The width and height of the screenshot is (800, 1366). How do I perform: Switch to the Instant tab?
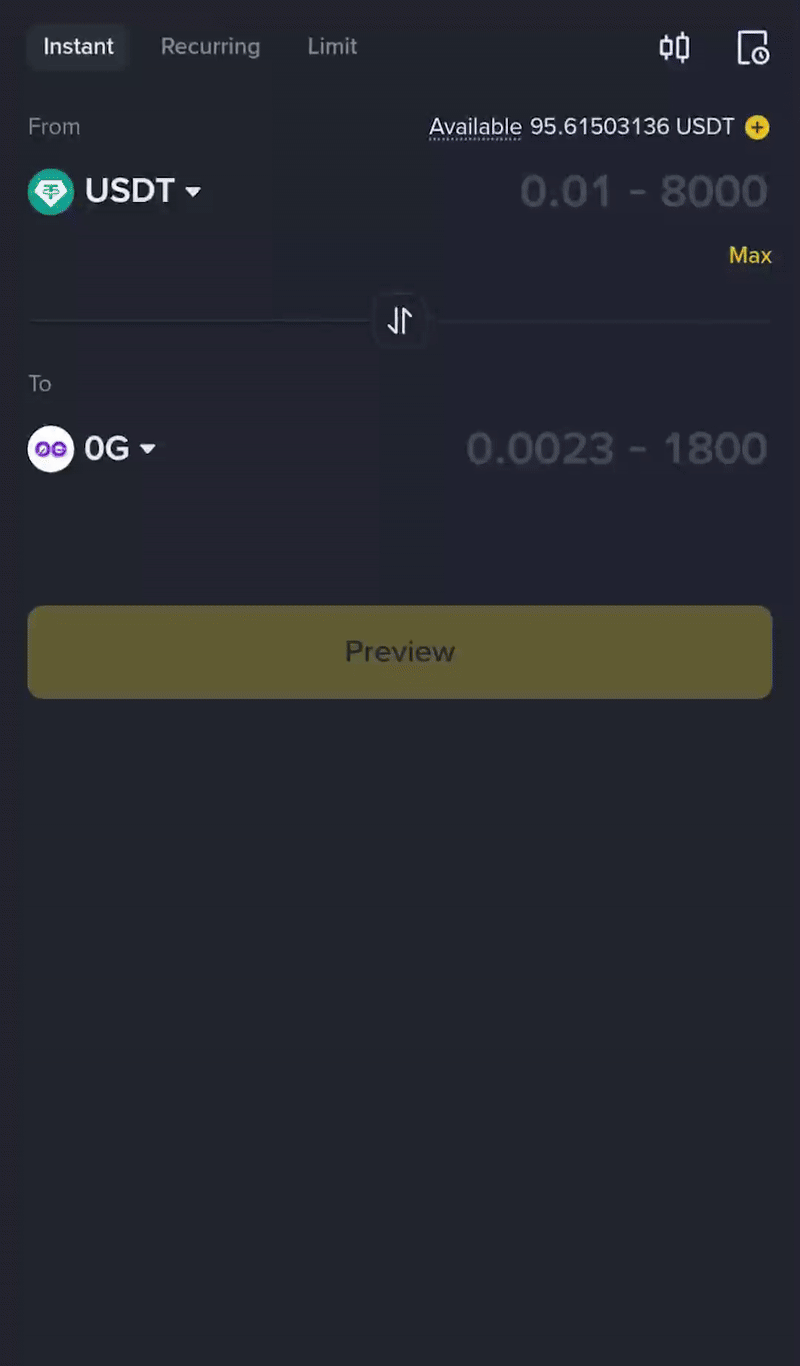[78, 47]
